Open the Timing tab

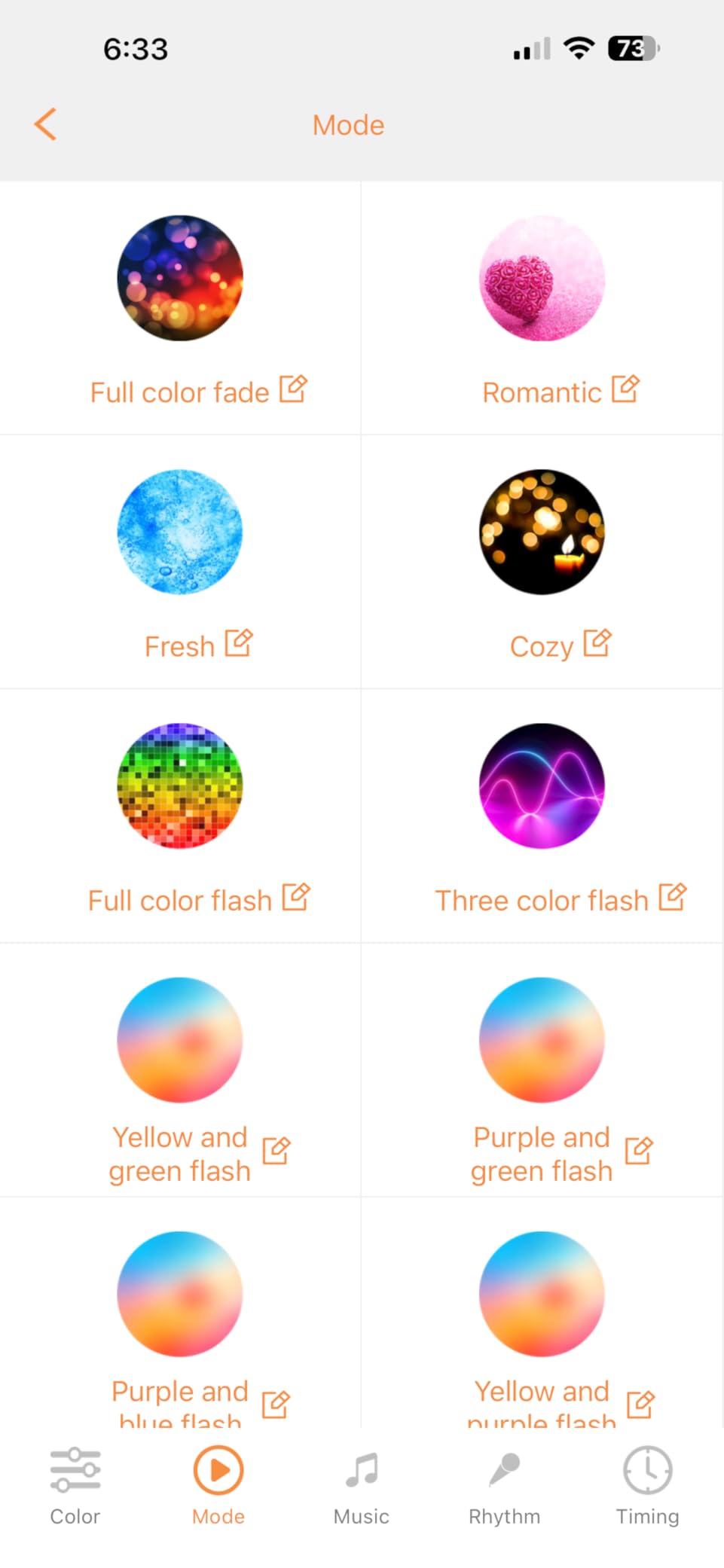648,1485
